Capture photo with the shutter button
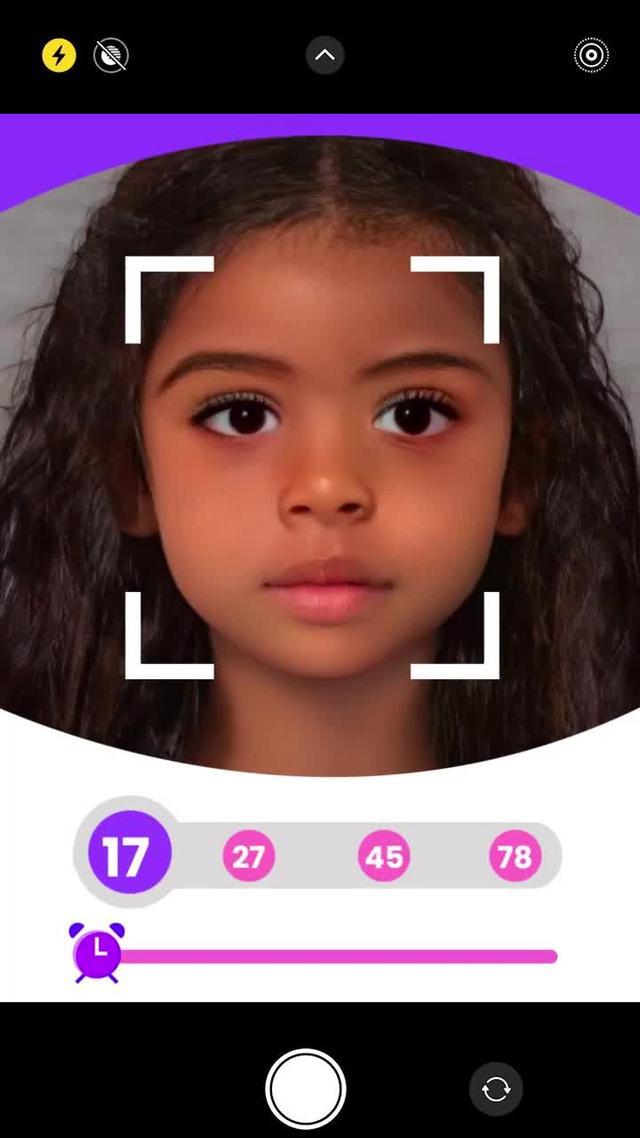640x1138 pixels. [306, 1089]
